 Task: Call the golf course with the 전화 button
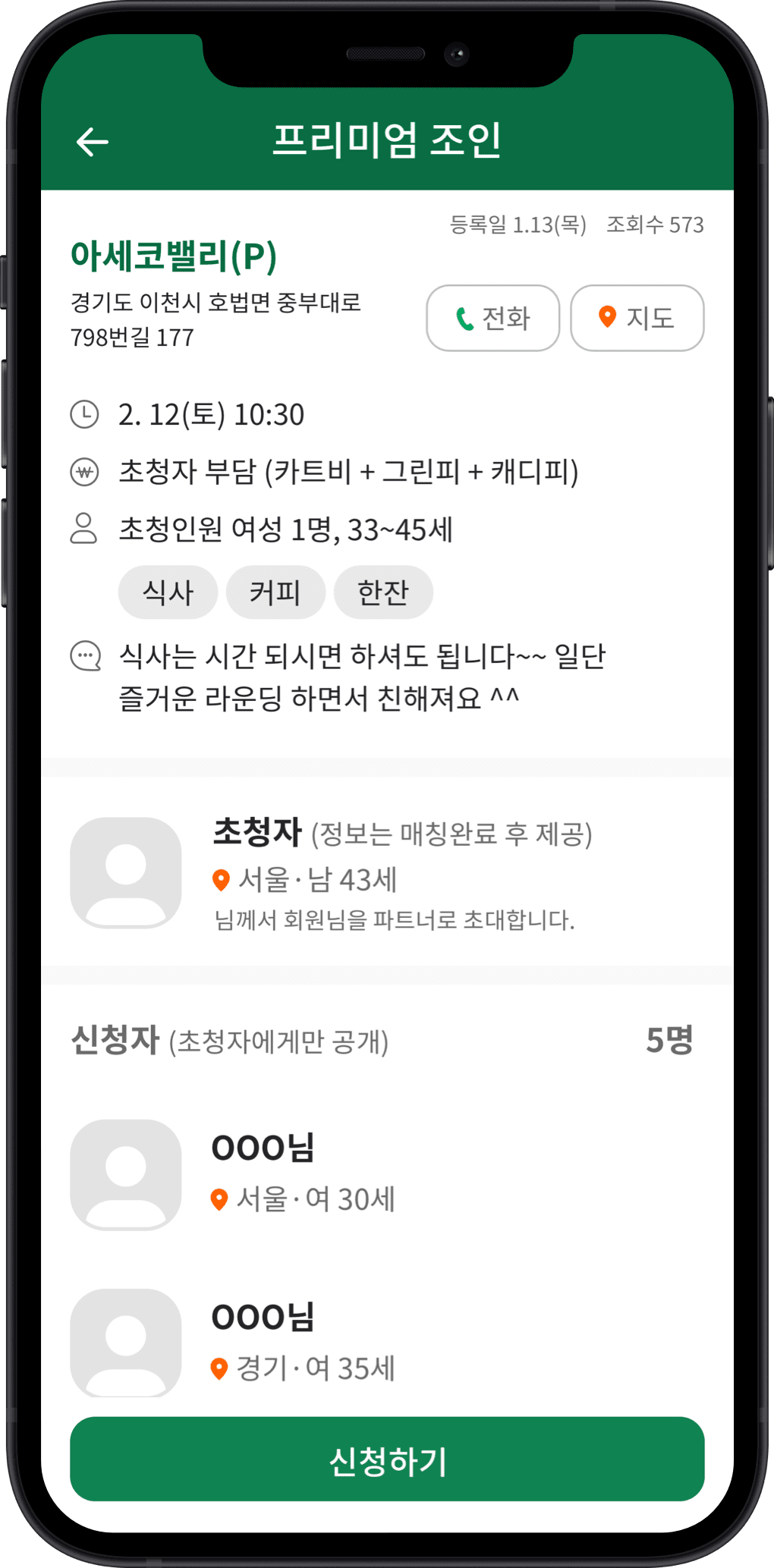(492, 318)
